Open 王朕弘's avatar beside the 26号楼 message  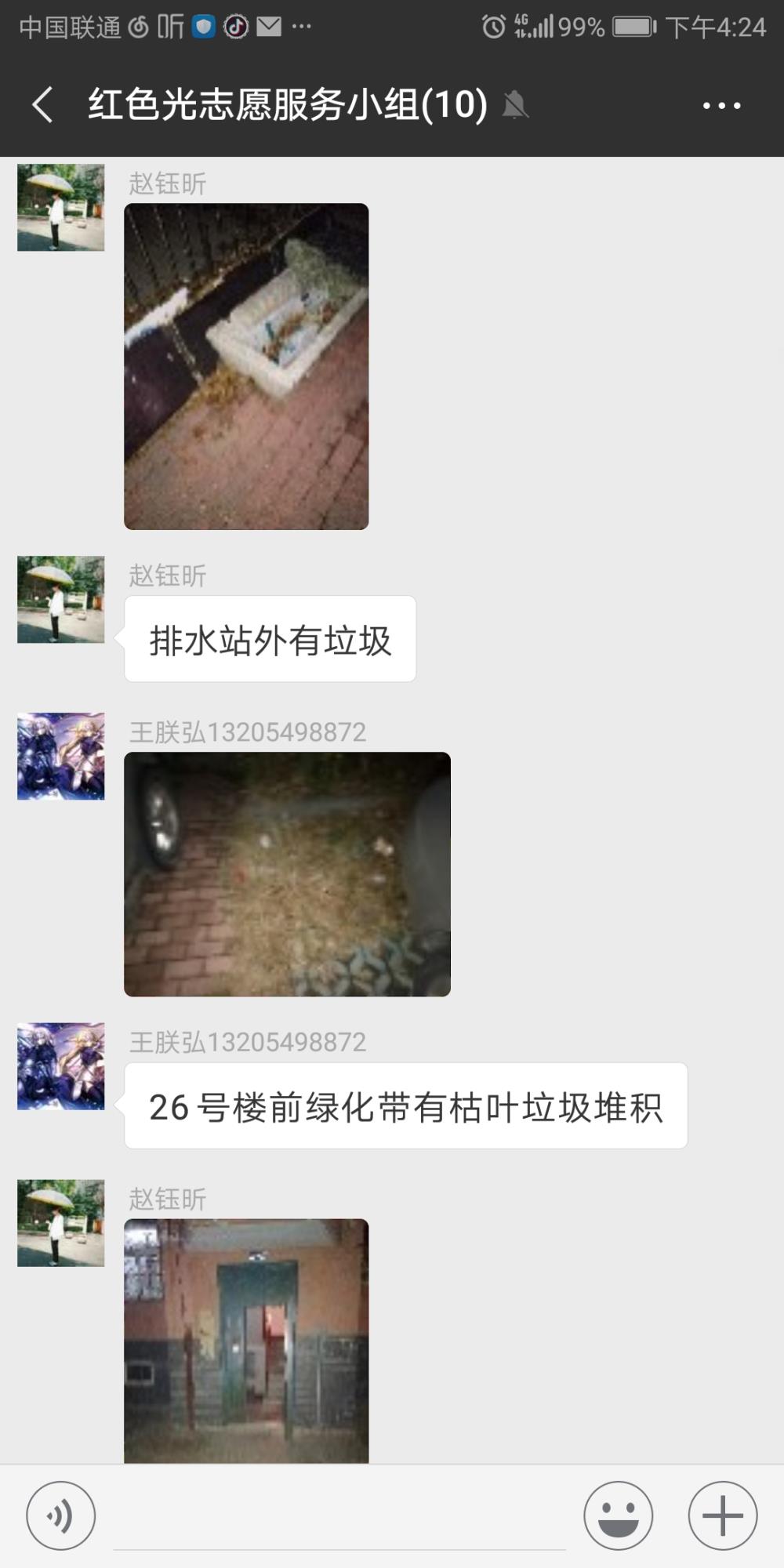(61, 1066)
